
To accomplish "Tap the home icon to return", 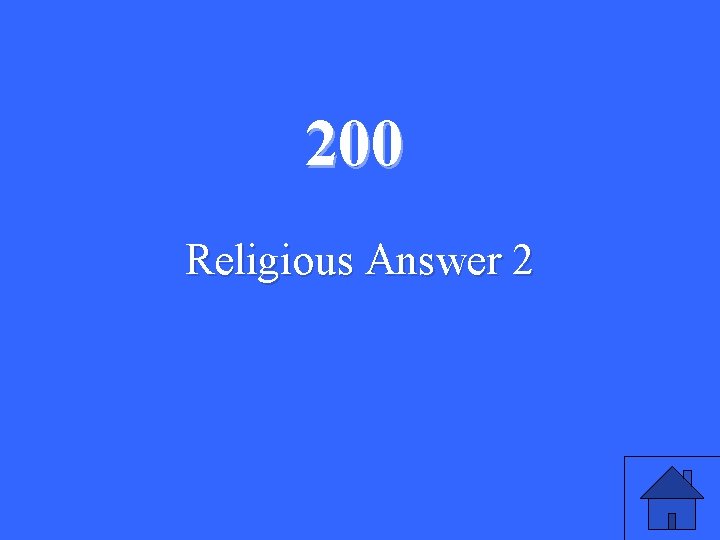I will [672, 498].
